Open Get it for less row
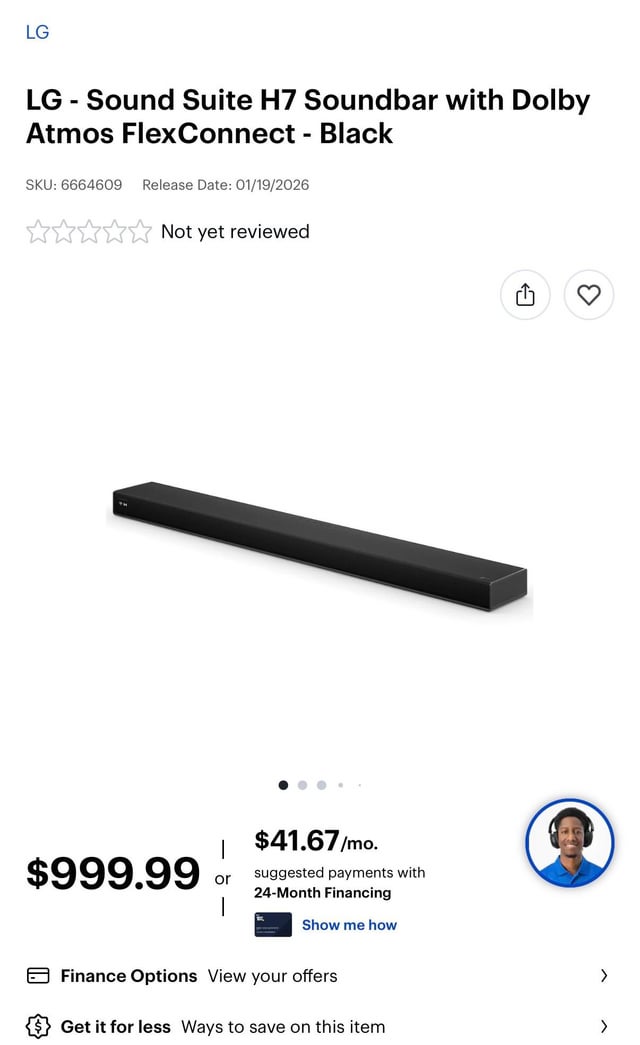 (x=318, y=1027)
